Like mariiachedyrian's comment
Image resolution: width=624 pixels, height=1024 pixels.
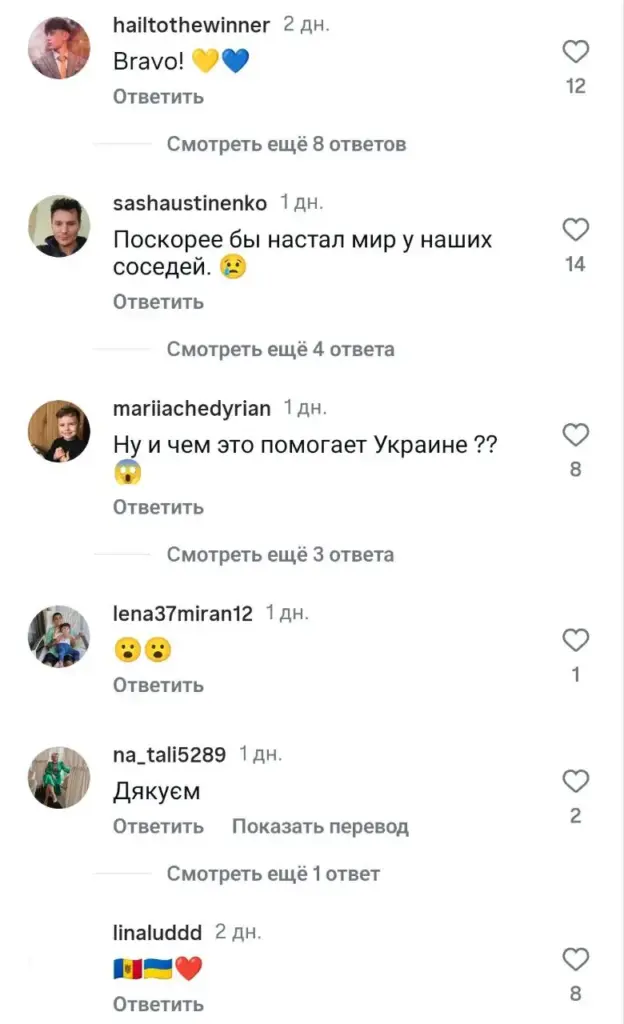tap(576, 435)
